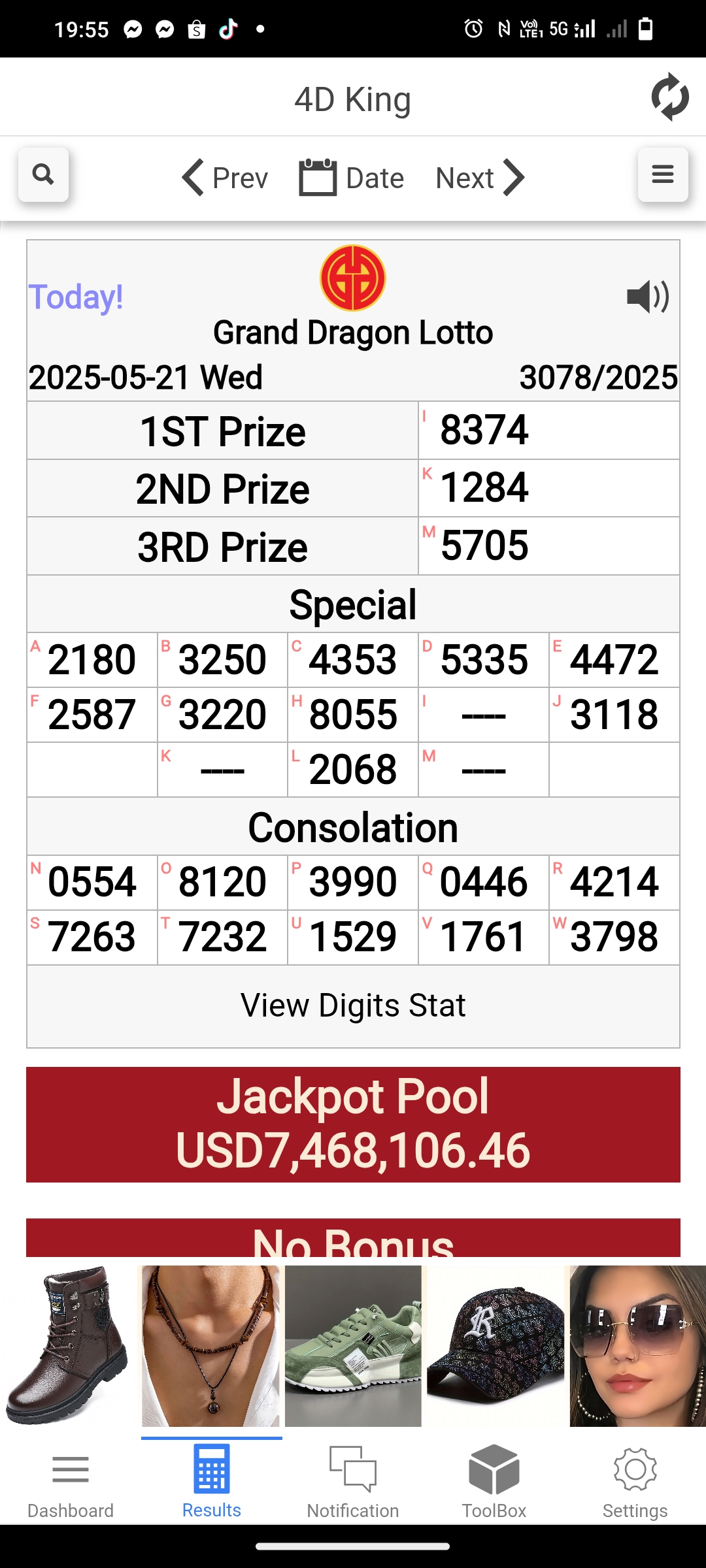The height and width of the screenshot is (1568, 706).
Task: Go to Prev draw results
Action: (225, 178)
